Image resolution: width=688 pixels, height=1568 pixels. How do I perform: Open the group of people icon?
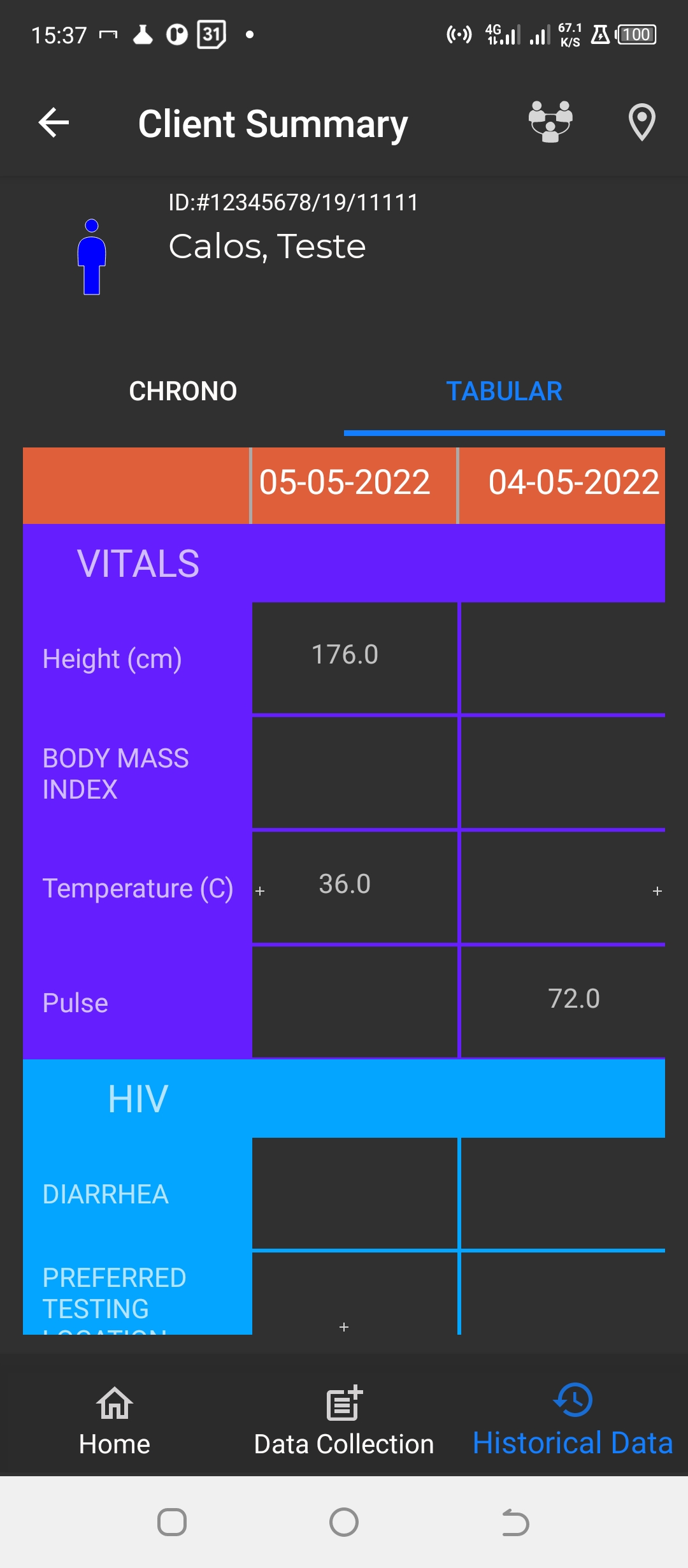(x=550, y=122)
